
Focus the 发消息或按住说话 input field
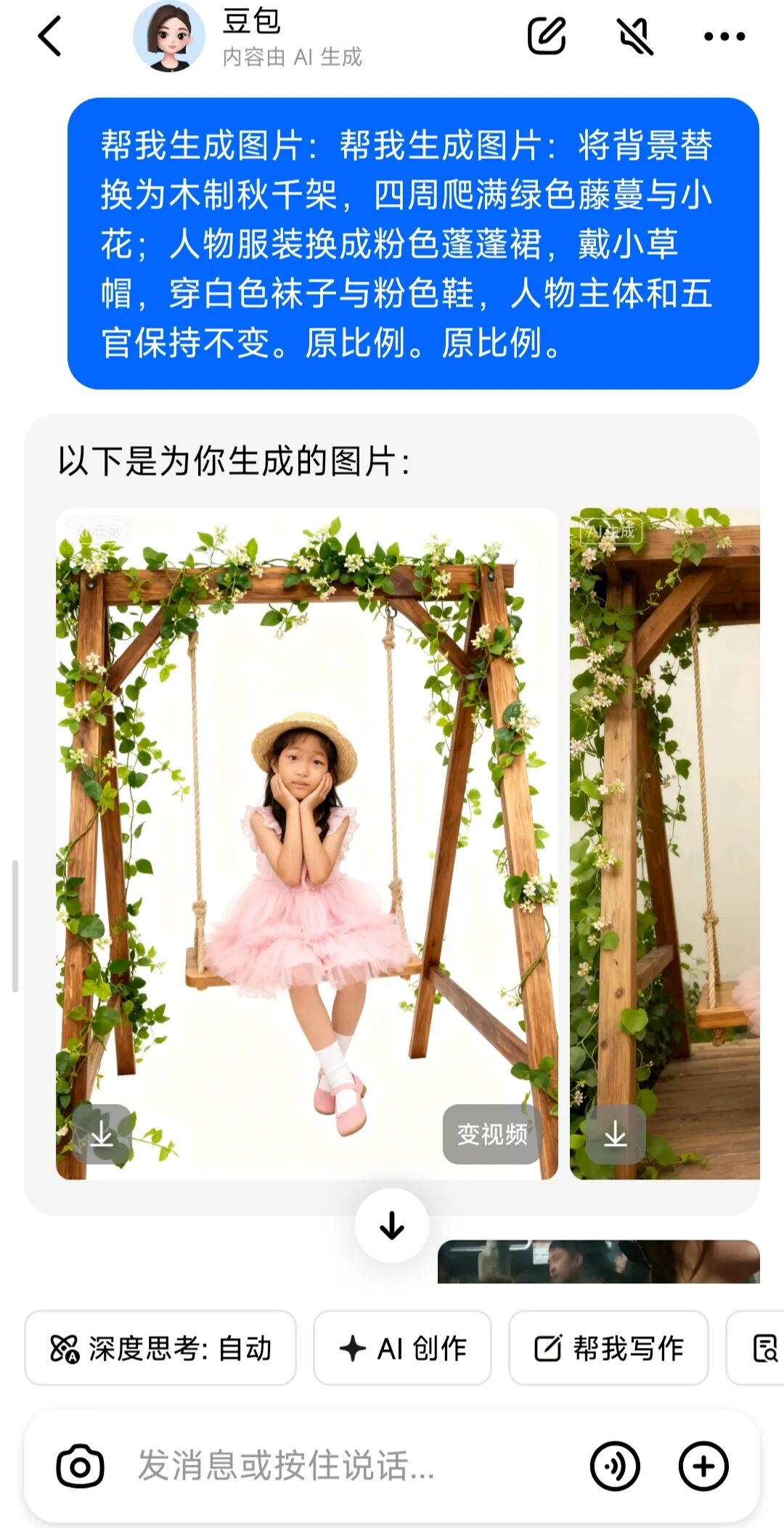[348, 1466]
